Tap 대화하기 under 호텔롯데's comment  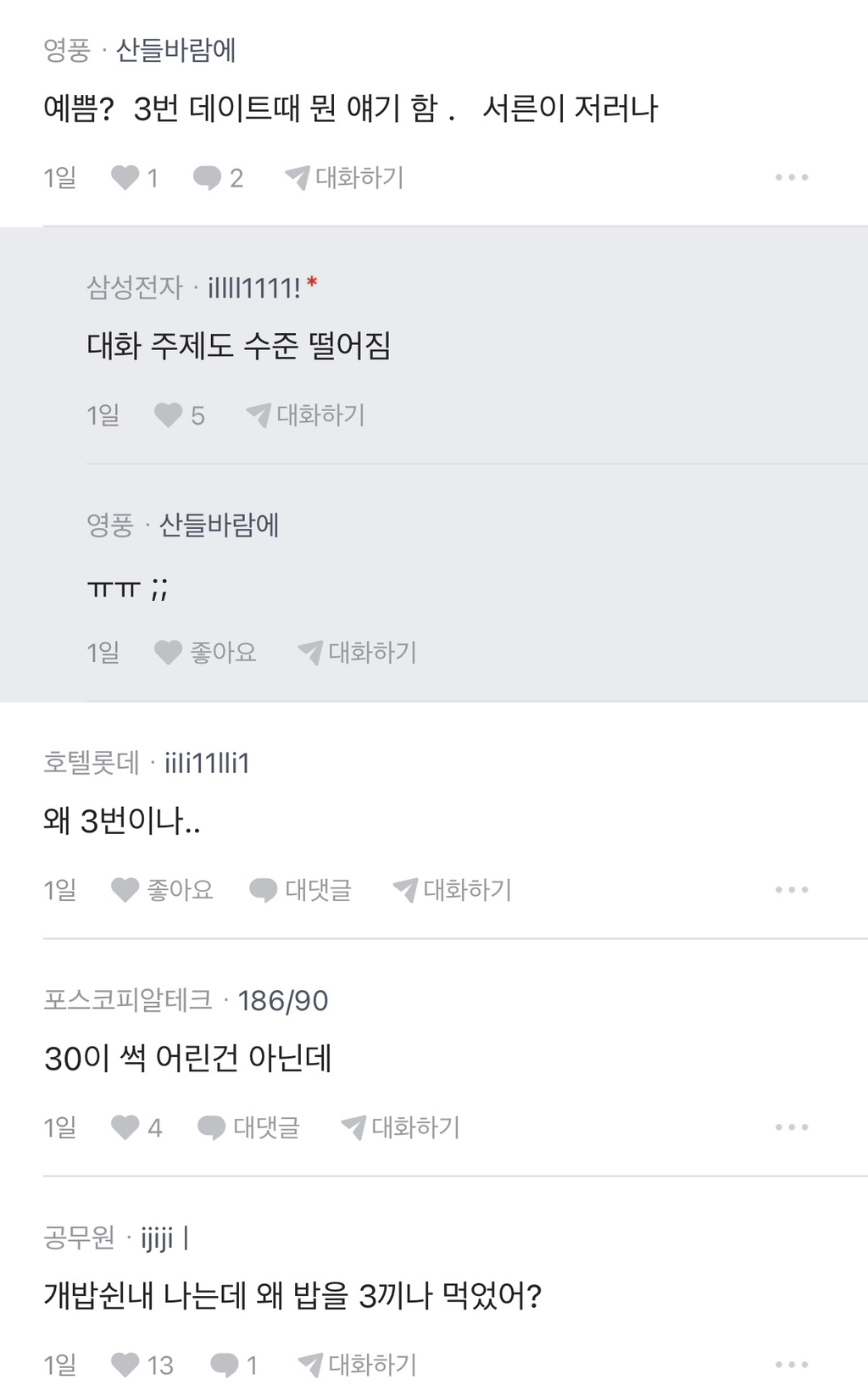tap(452, 890)
